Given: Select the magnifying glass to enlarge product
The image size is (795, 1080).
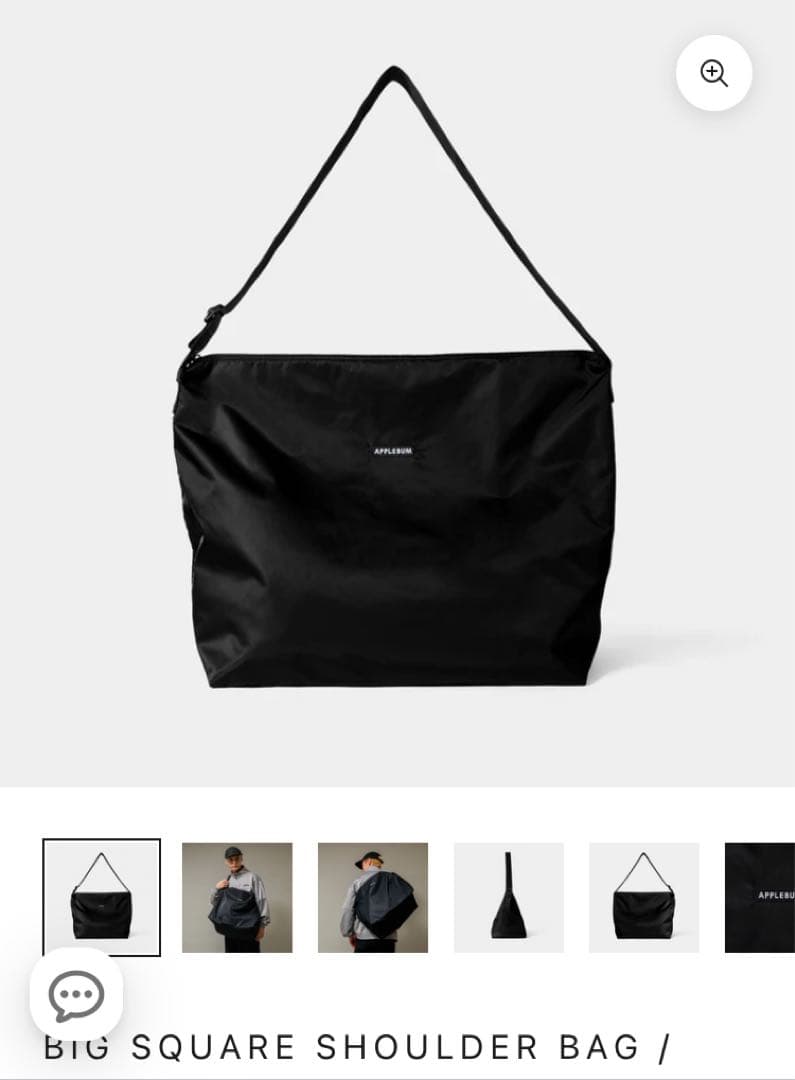Looking at the screenshot, I should 713,72.
